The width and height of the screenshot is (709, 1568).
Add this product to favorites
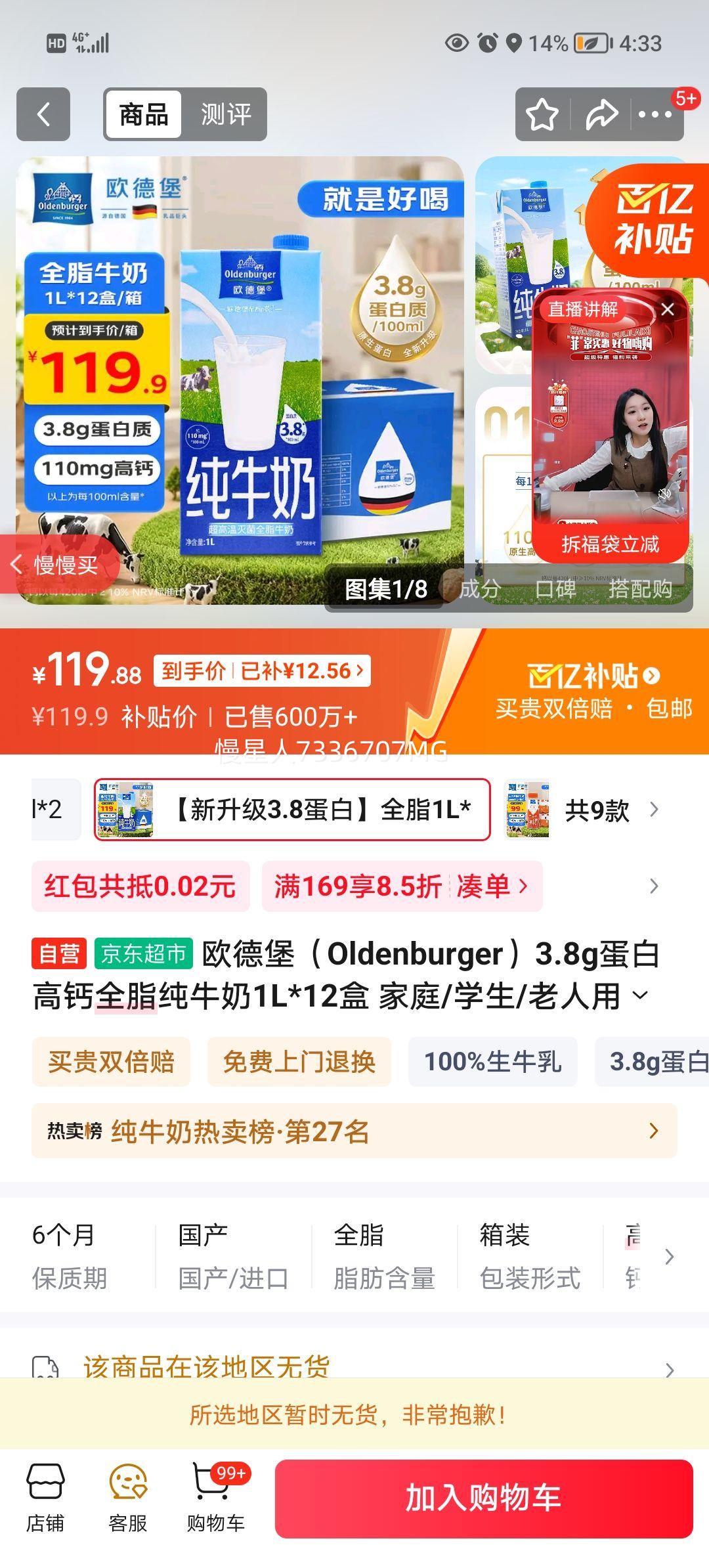[542, 115]
